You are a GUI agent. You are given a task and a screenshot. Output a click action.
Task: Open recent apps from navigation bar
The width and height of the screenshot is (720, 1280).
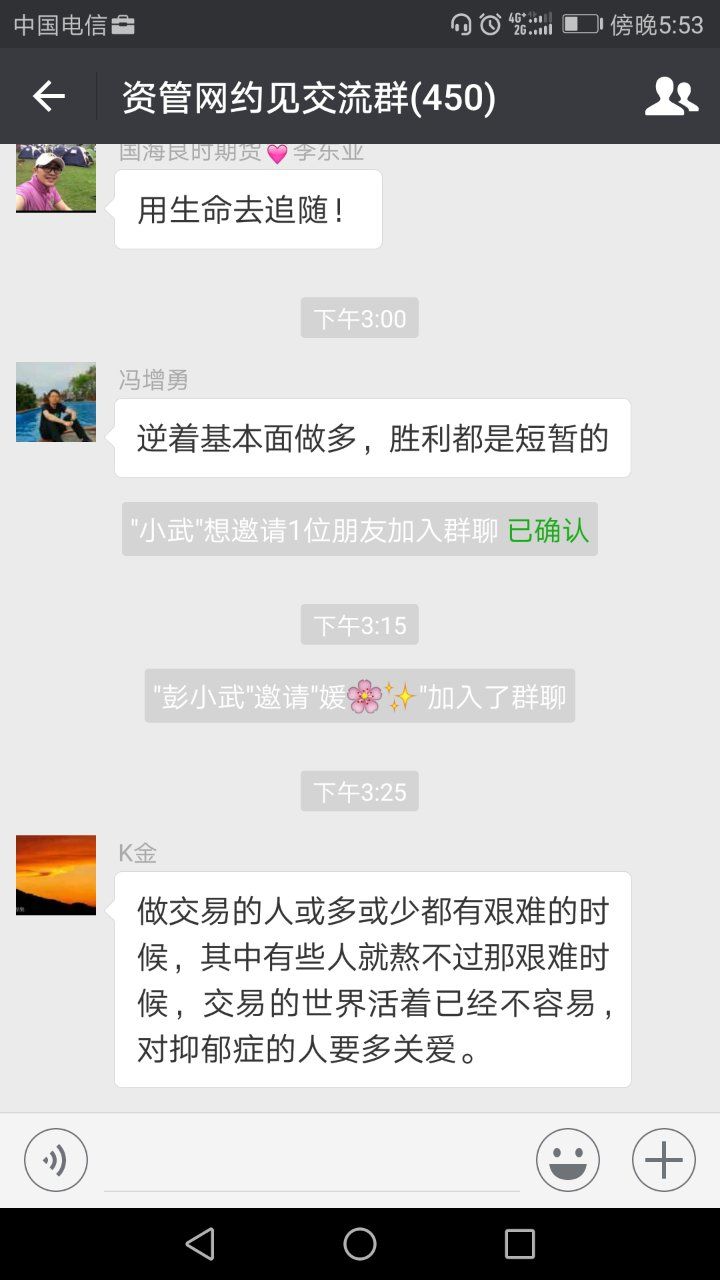[x=520, y=1244]
